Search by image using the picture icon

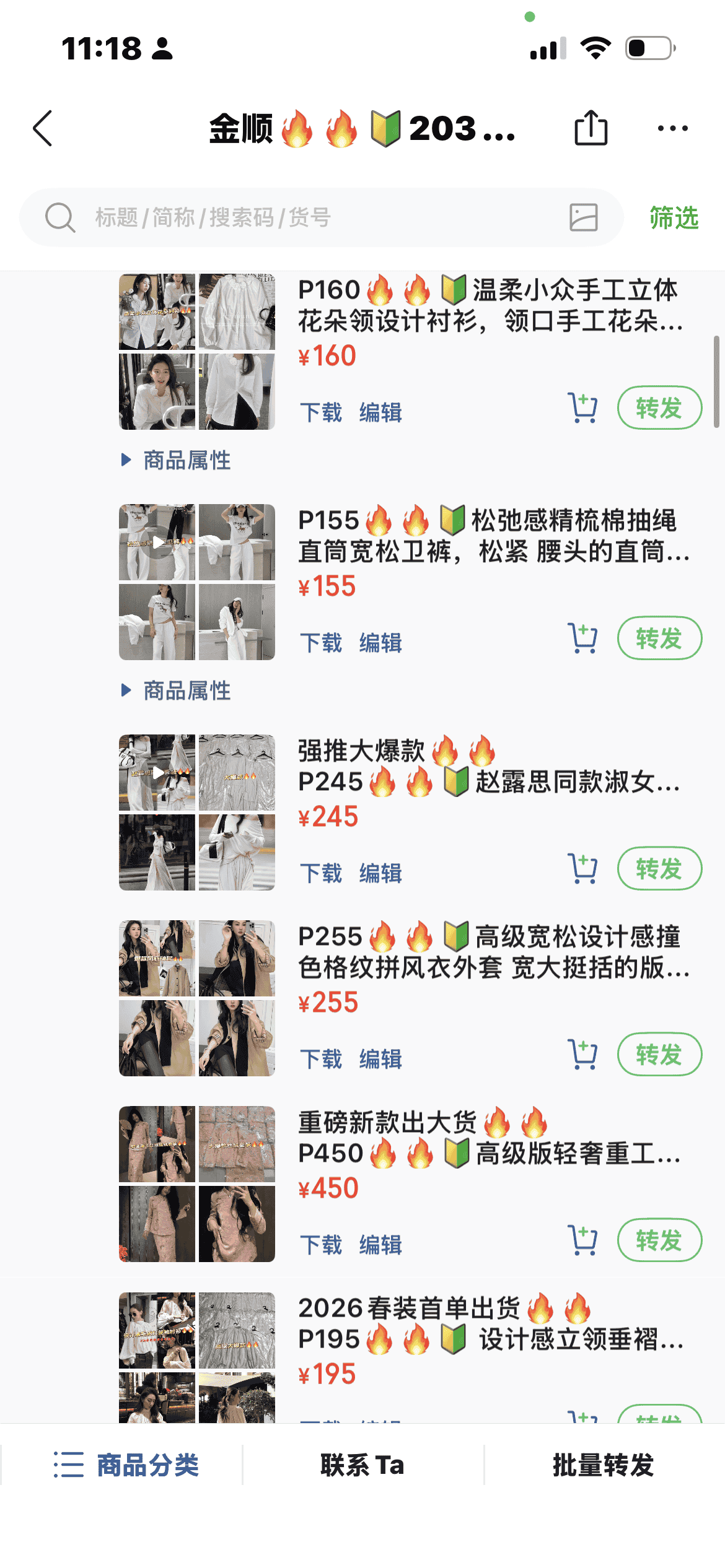pyautogui.click(x=583, y=218)
